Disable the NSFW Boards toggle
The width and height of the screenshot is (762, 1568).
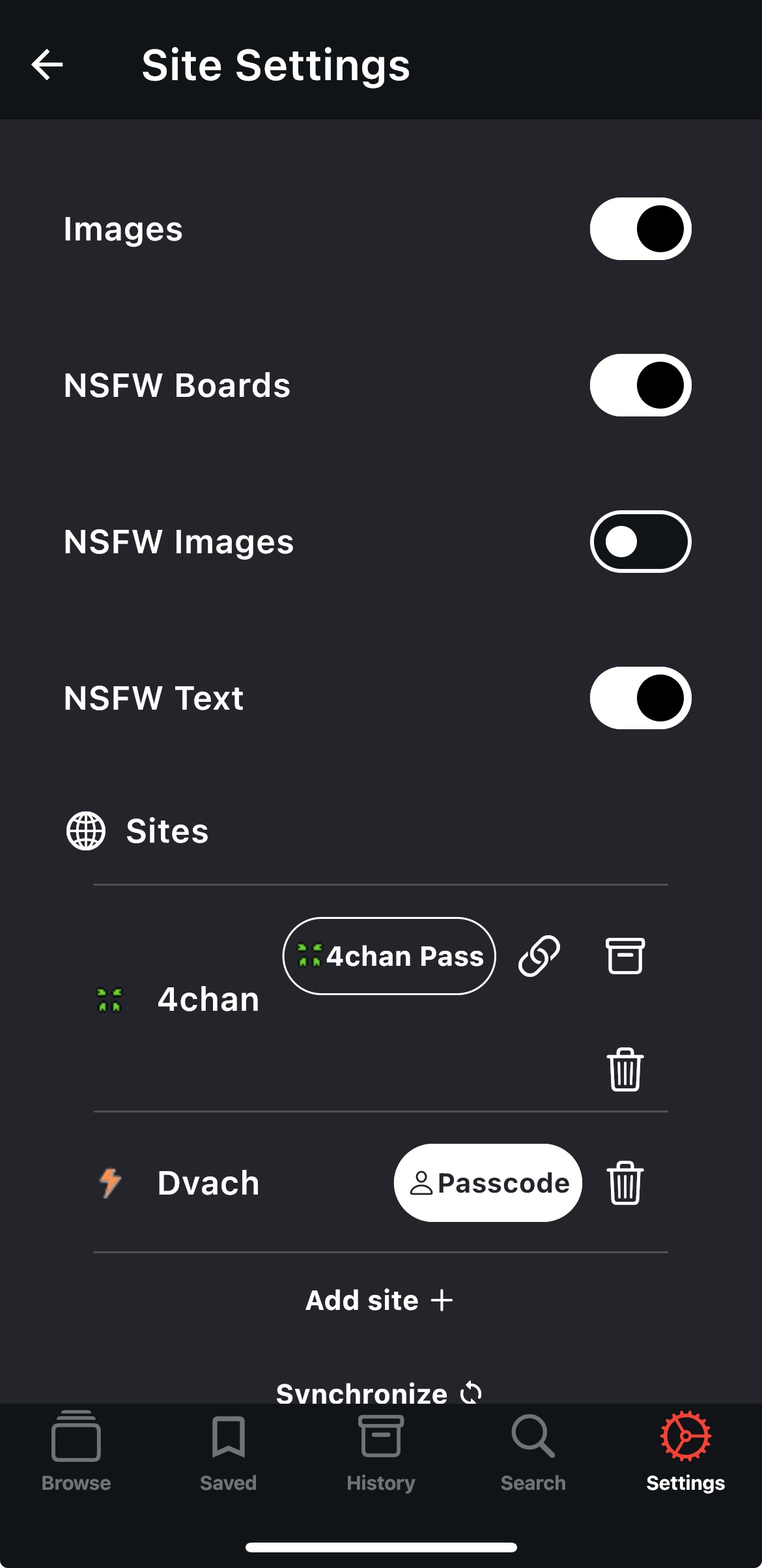[x=640, y=385]
